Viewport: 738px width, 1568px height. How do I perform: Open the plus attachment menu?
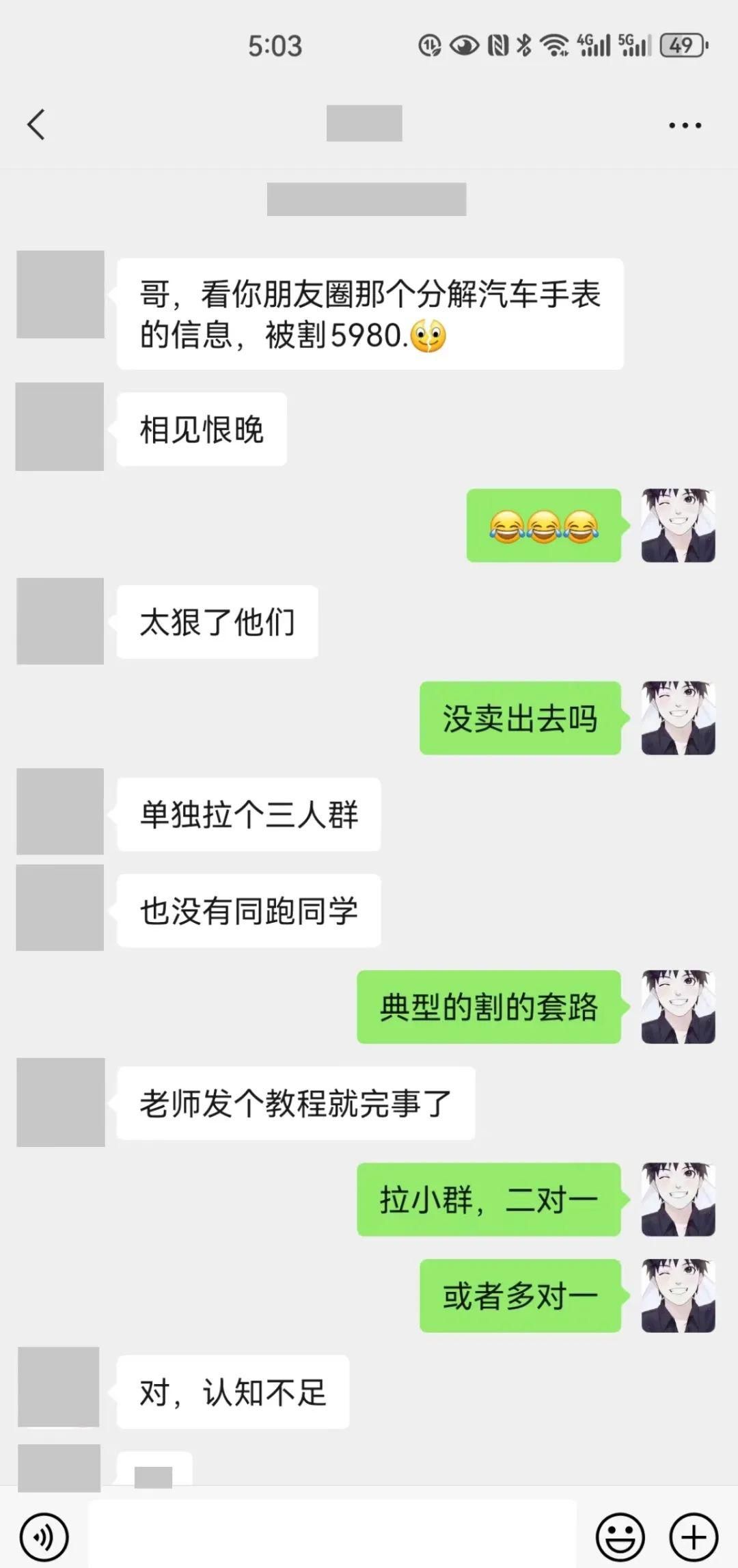(x=694, y=1537)
